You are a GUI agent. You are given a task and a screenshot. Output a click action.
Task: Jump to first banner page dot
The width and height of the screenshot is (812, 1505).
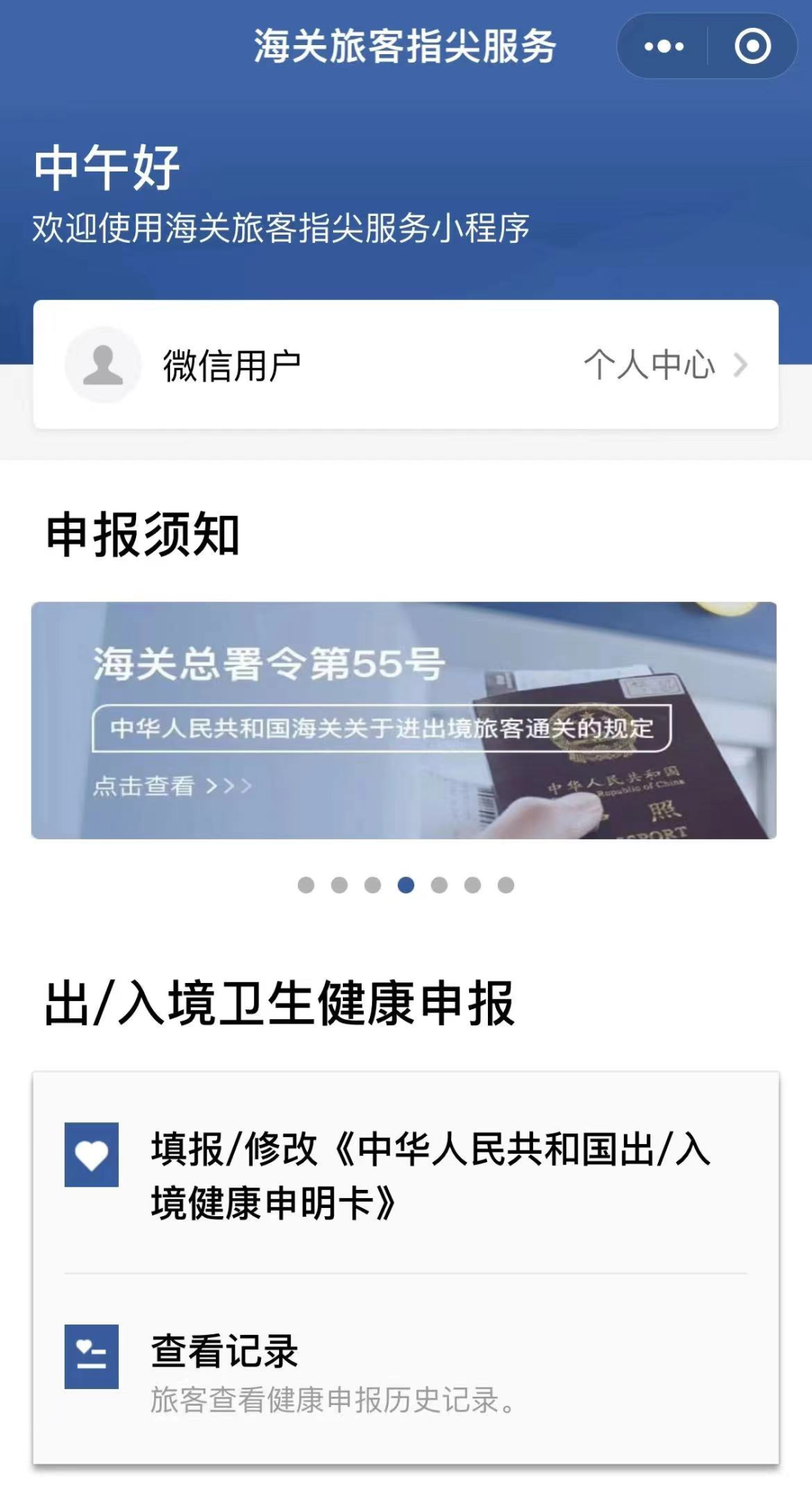coord(306,885)
